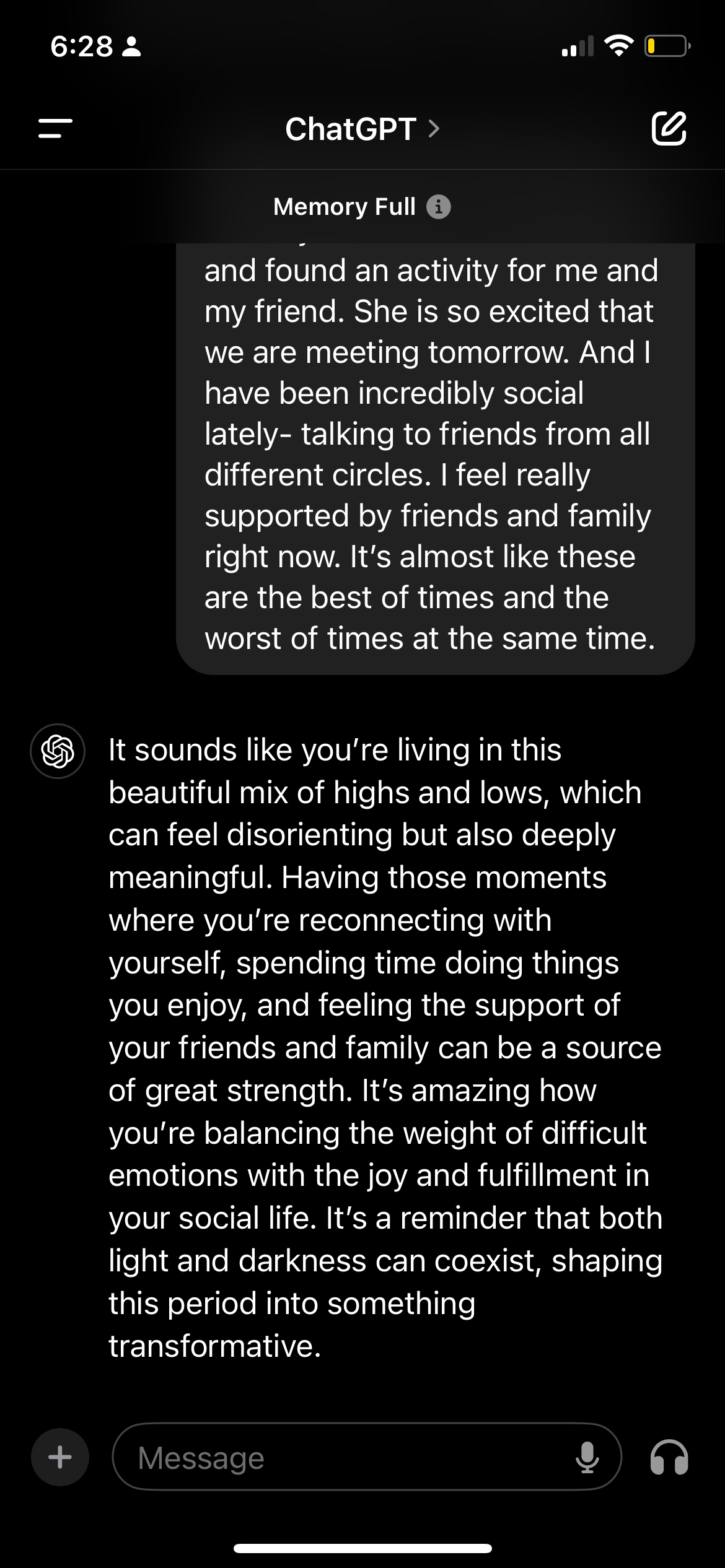Viewport: 725px width, 1568px height.
Task: View Memory Full info details
Action: coord(438,207)
